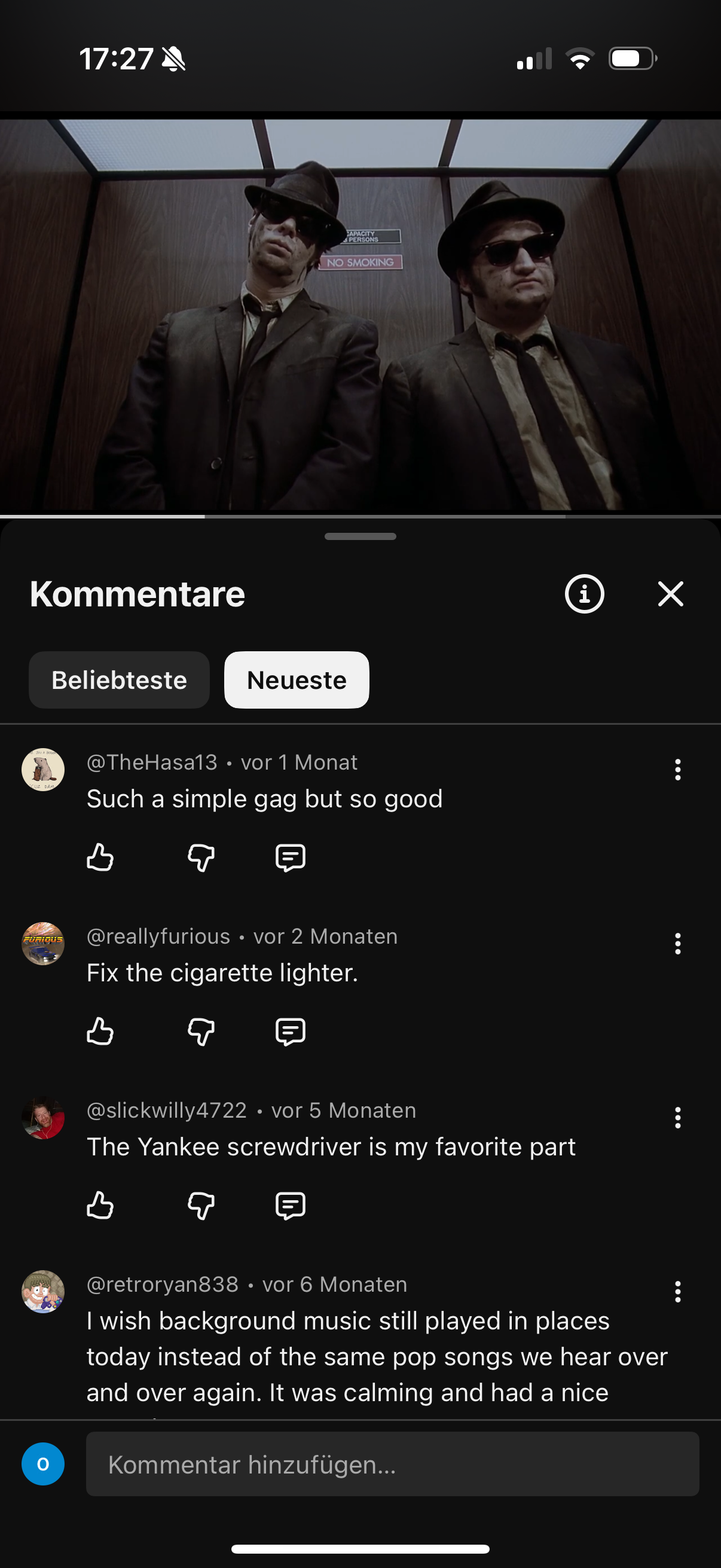This screenshot has height=1568, width=721.
Task: Like the Yankee screwdriver comment
Action: pos(100,1205)
